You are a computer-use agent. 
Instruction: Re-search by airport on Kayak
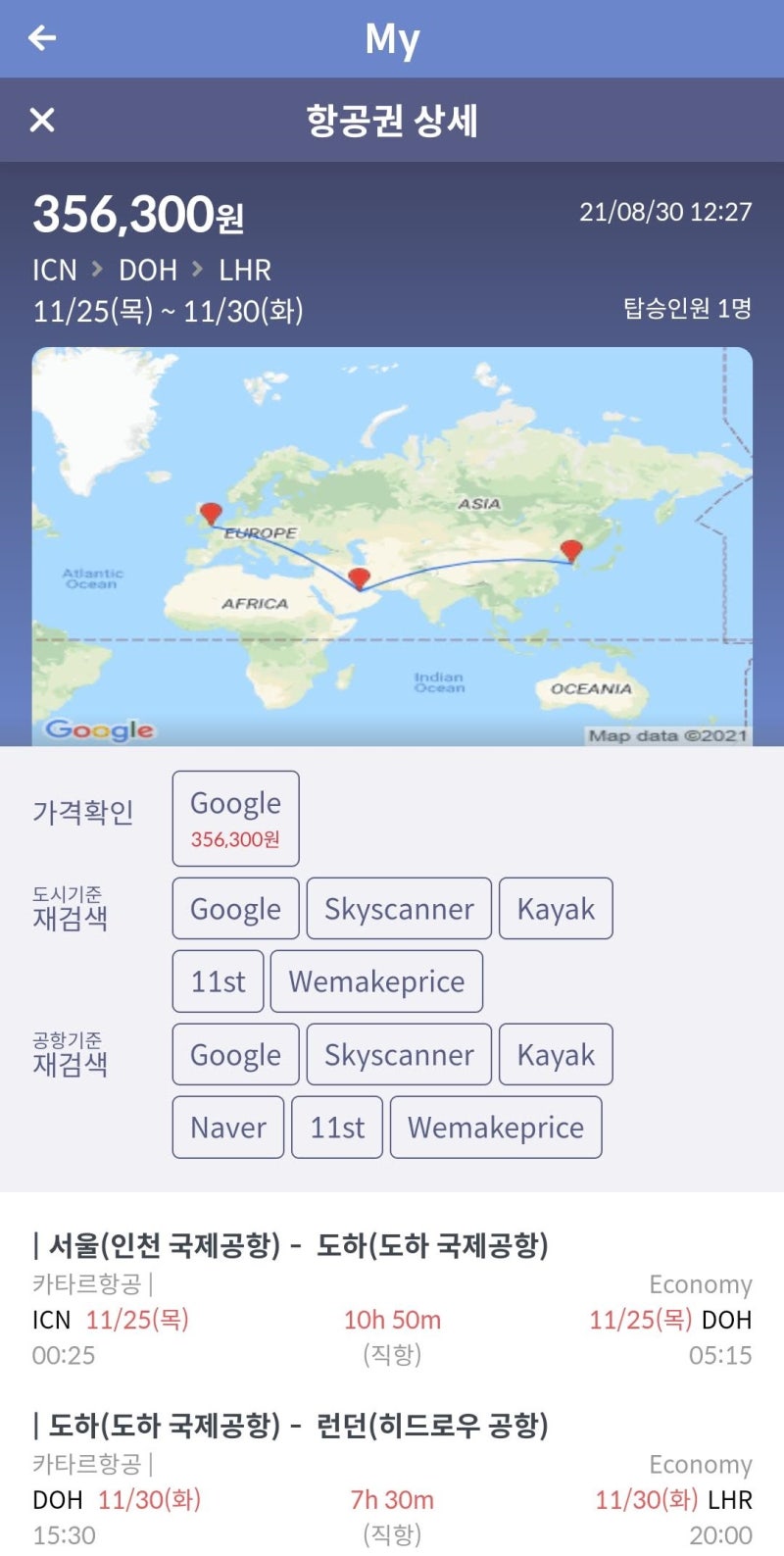coord(556,1055)
